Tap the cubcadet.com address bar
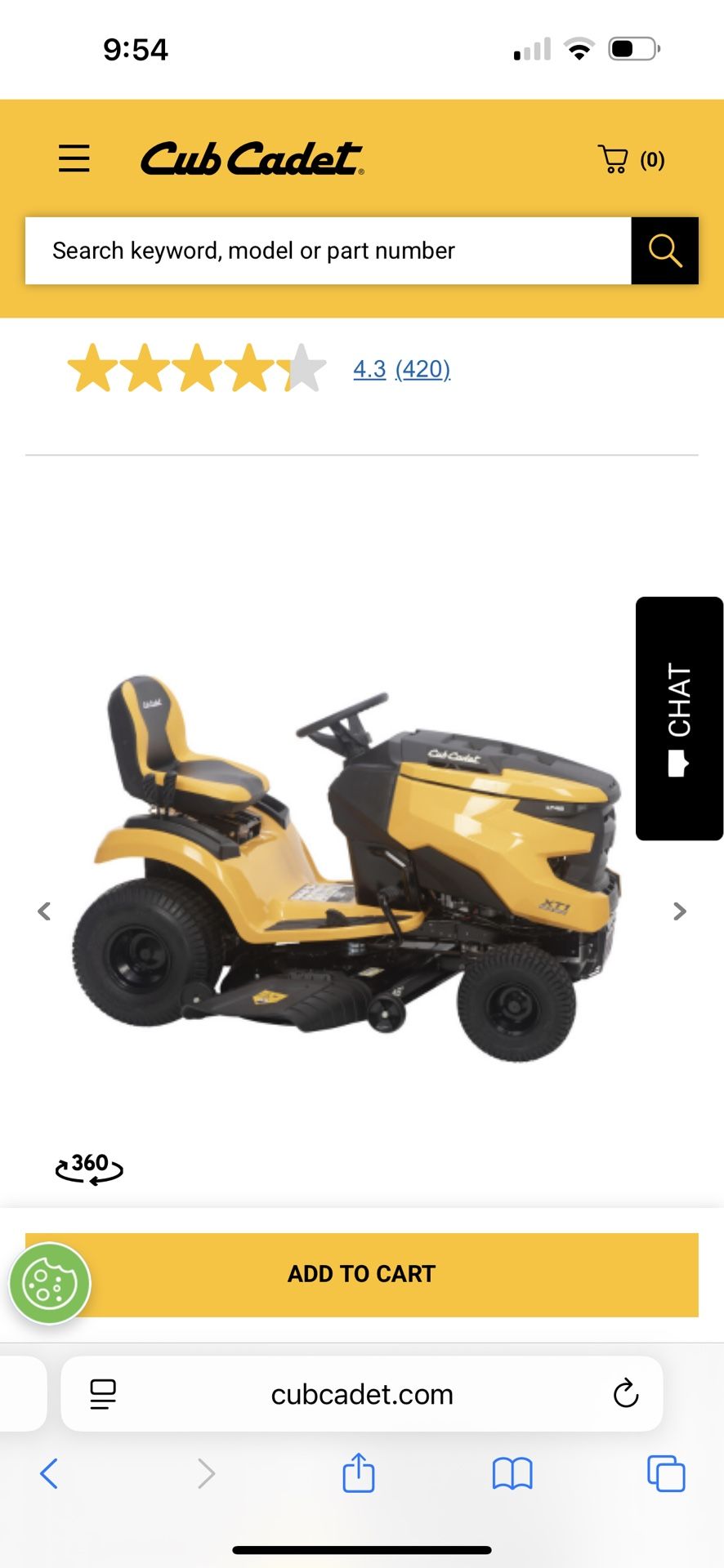This screenshot has height=1568, width=724. [x=362, y=1394]
